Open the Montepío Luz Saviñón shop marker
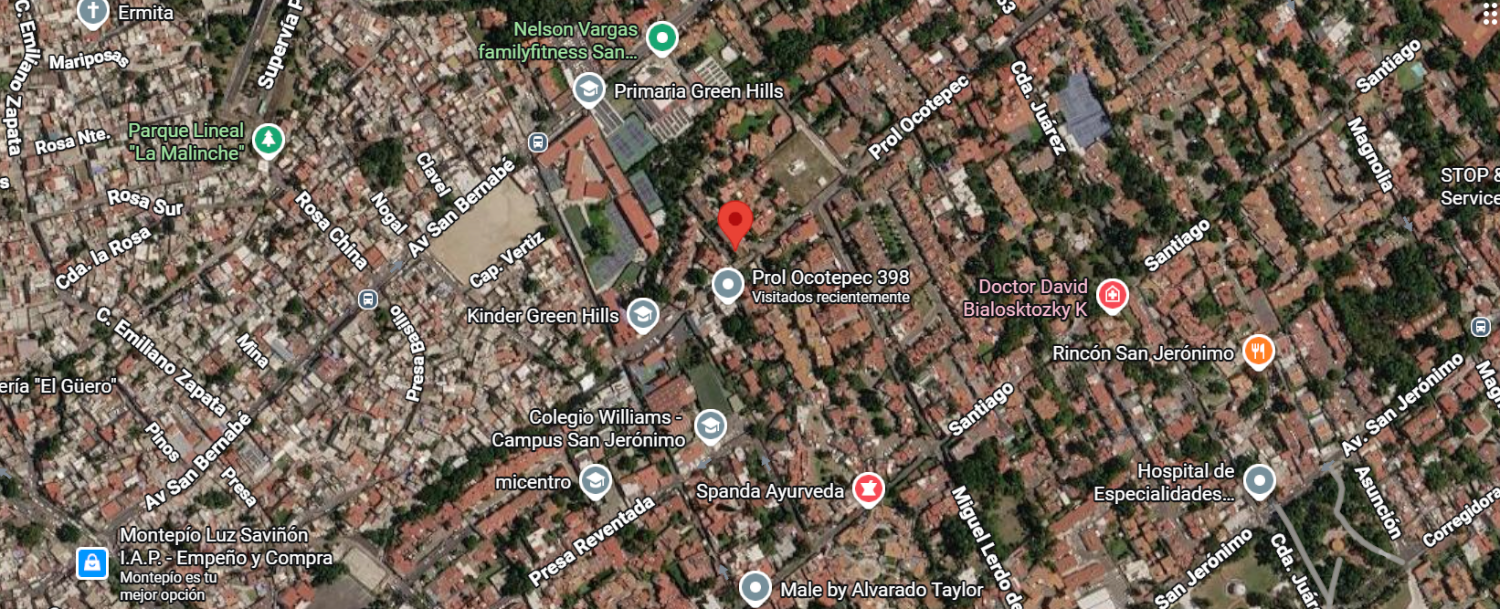The image size is (1500, 609). tap(92, 563)
